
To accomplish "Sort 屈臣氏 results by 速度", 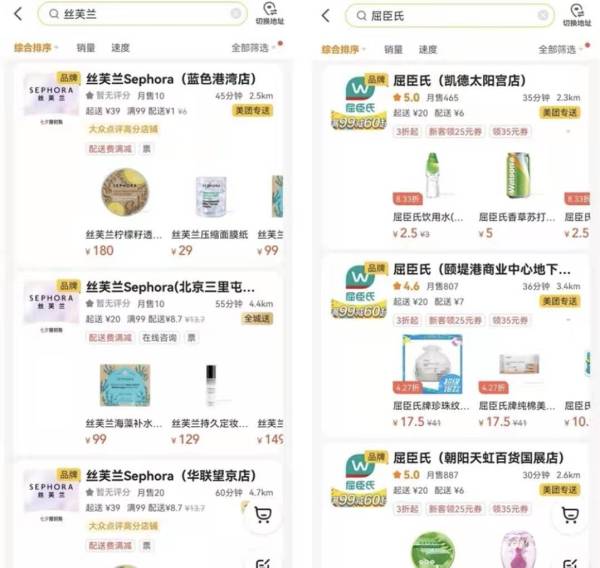I will (x=427, y=49).
